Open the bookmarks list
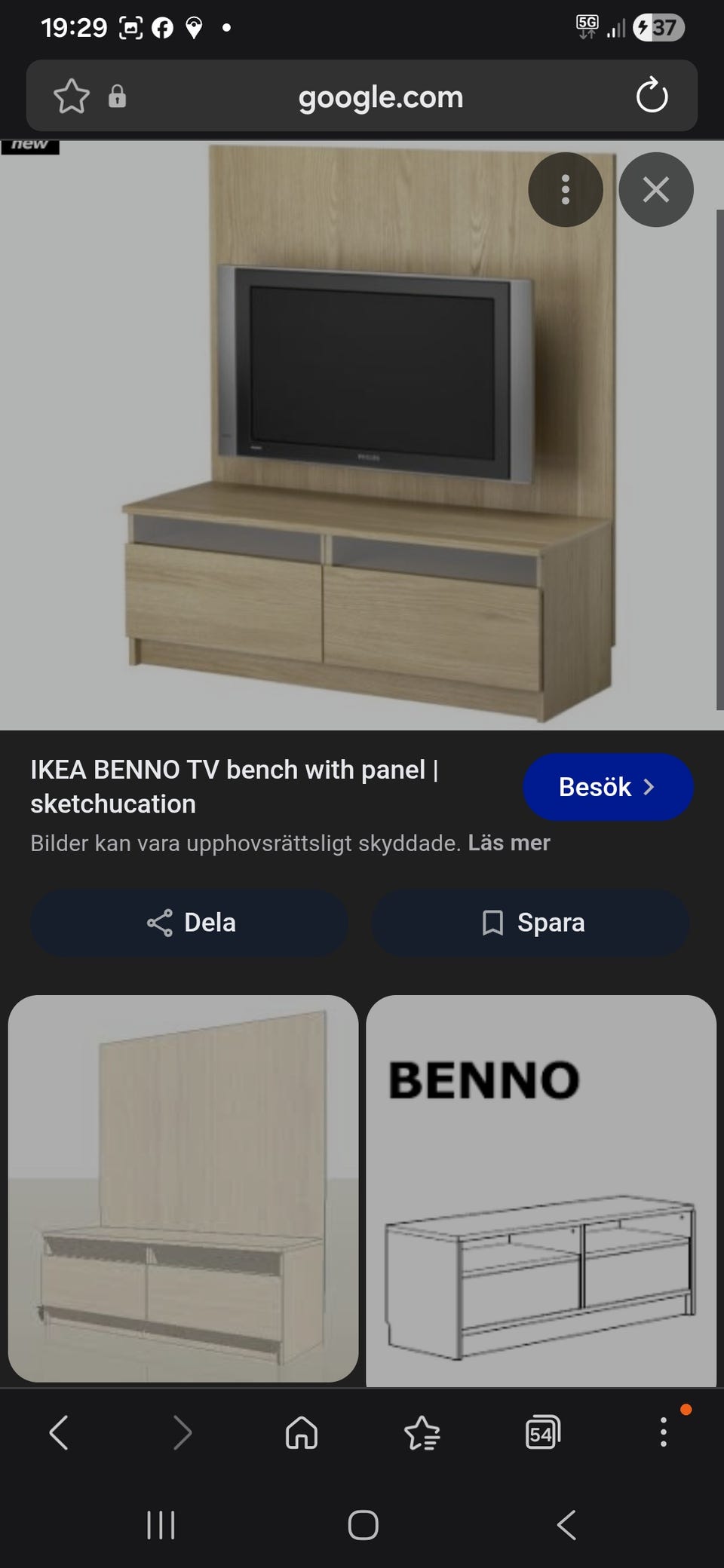This screenshot has height=1568, width=724. click(422, 1432)
